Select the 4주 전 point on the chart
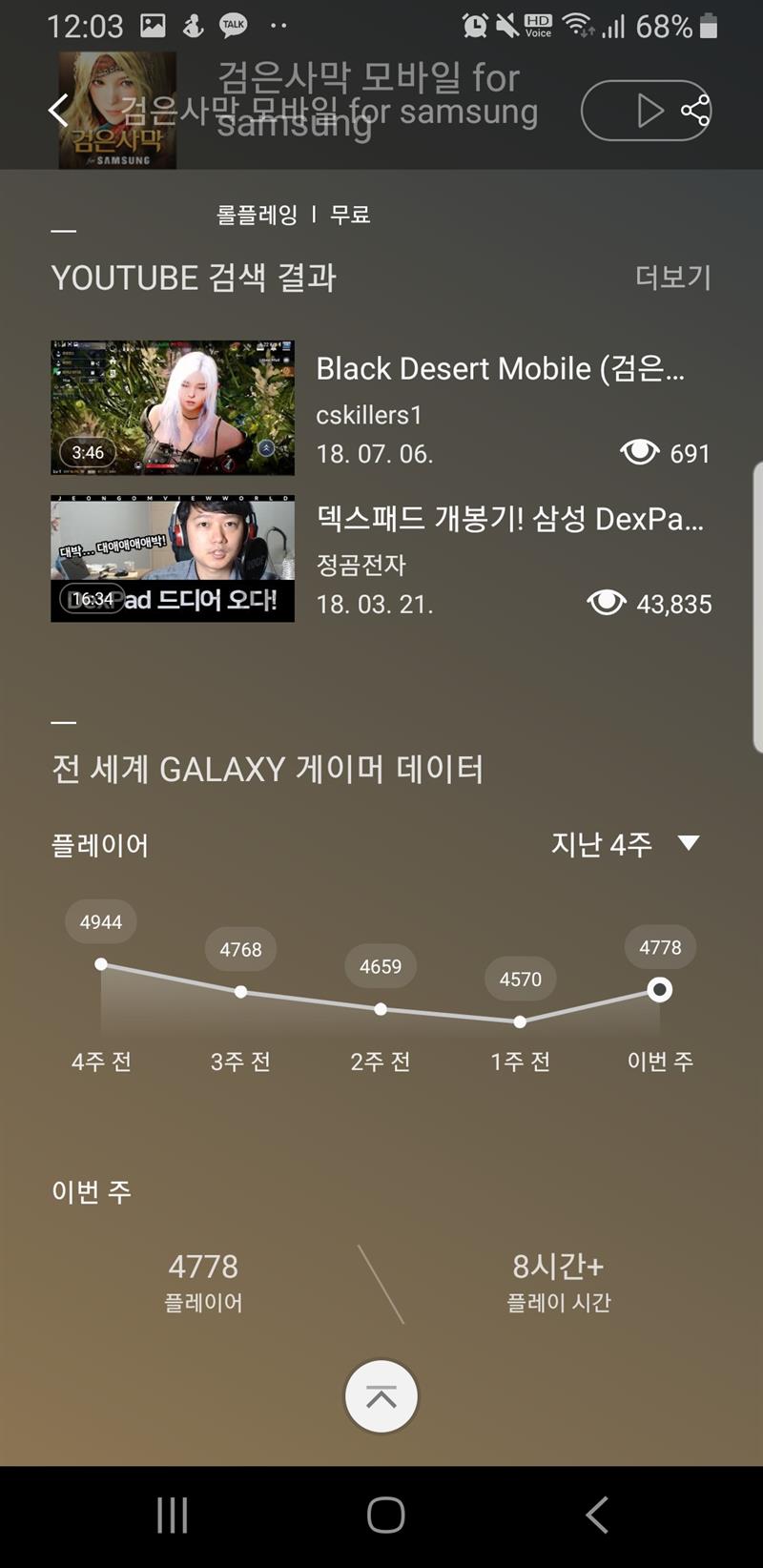 (x=101, y=964)
